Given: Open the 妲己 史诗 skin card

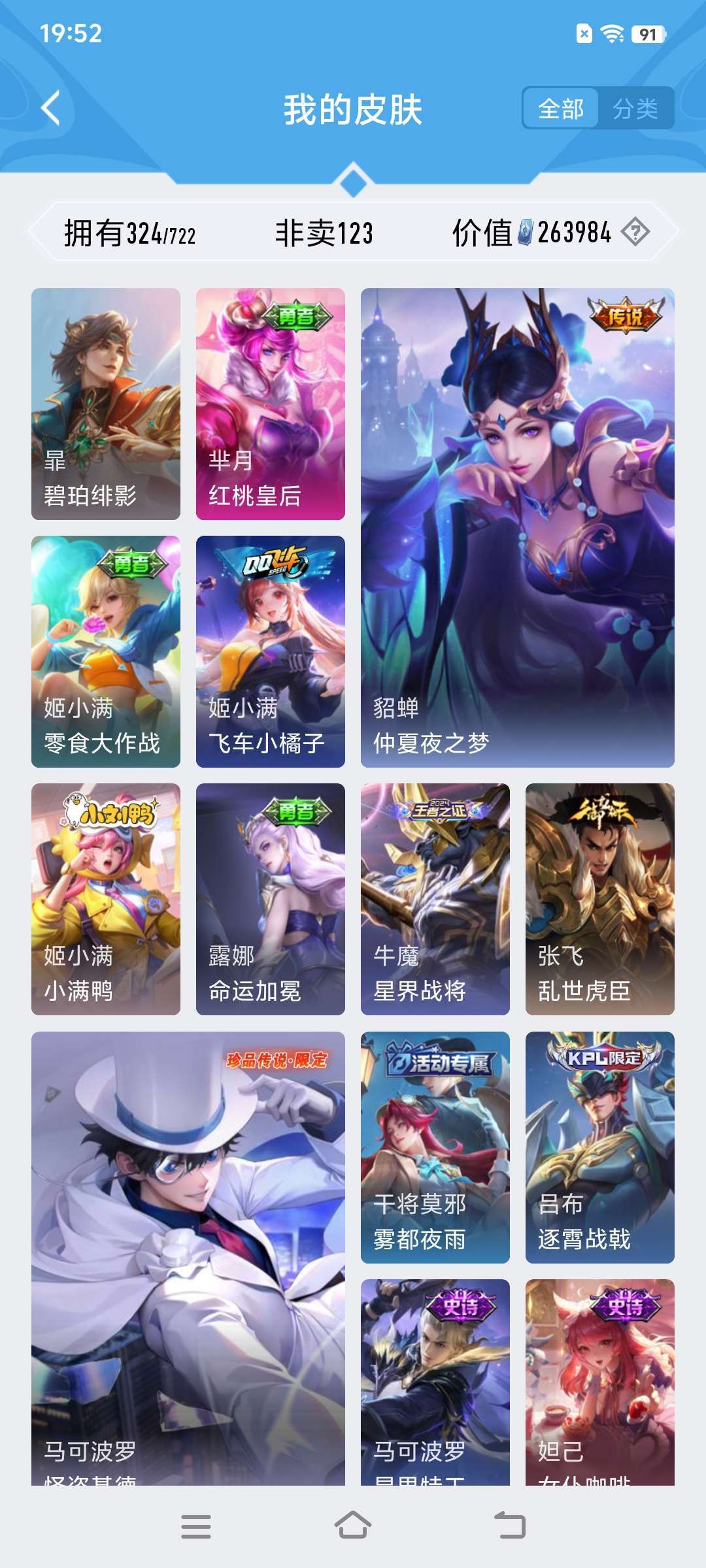Looking at the screenshot, I should pos(600,1382).
